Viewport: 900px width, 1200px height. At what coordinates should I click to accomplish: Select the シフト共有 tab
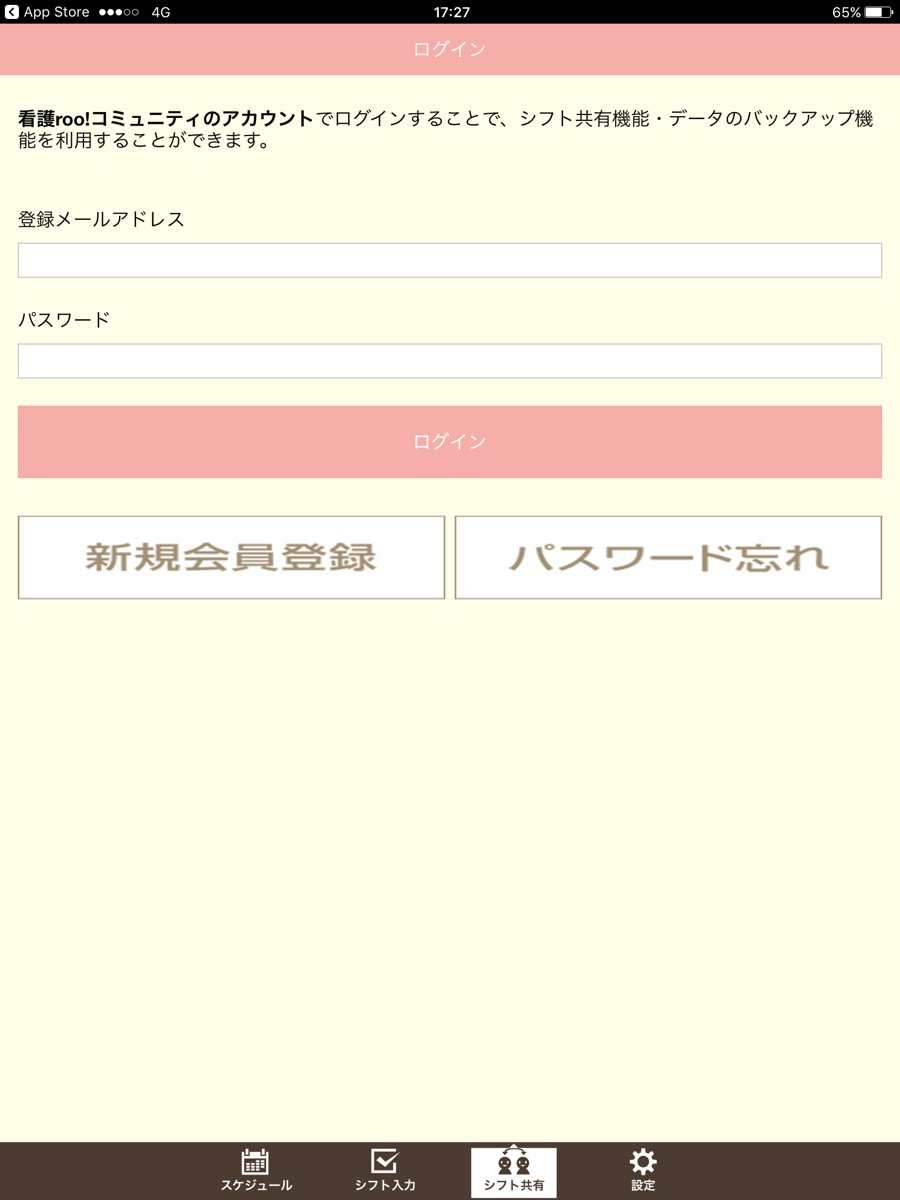[x=514, y=1172]
